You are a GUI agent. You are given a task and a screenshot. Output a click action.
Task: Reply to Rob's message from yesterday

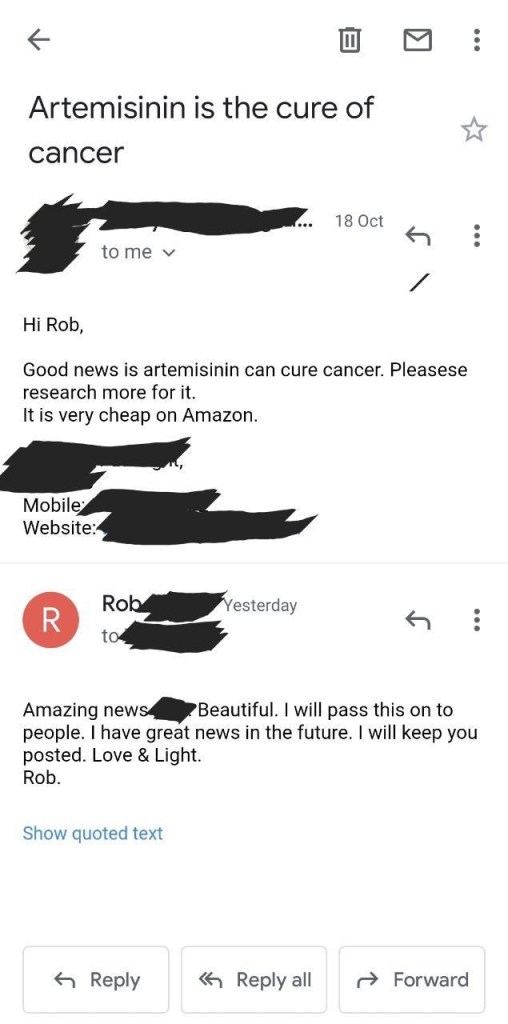coord(418,618)
